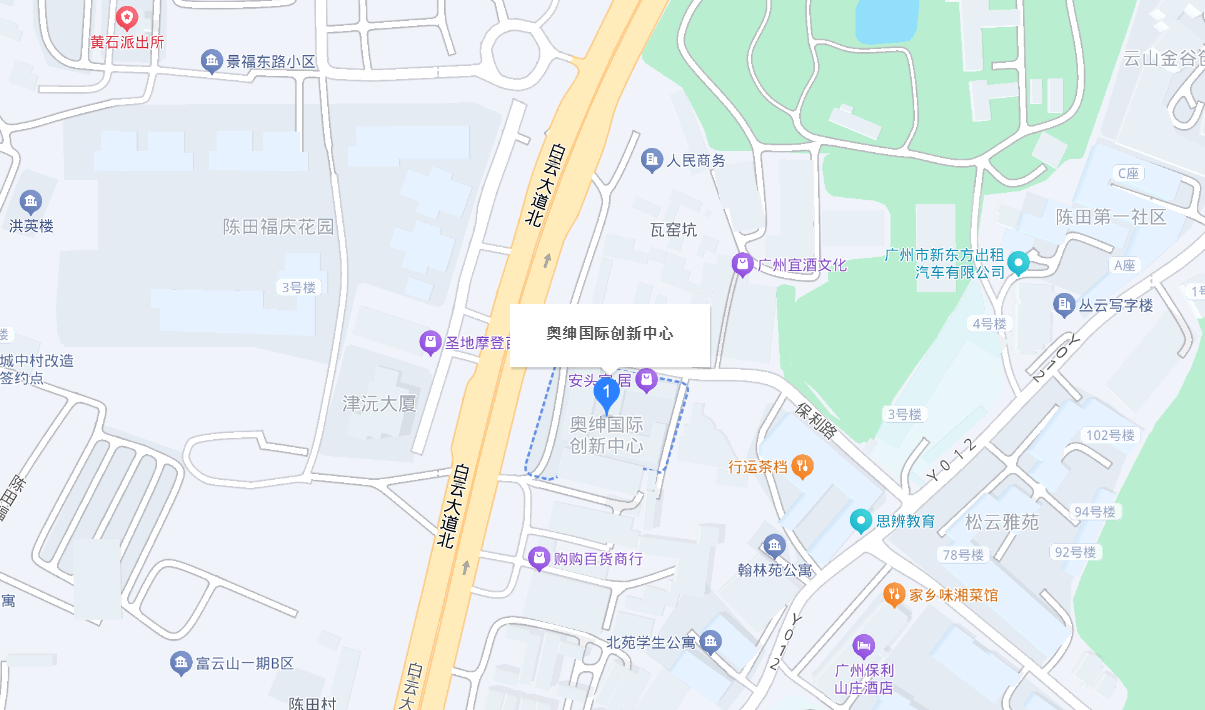1205x710 pixels.
Task: Select the 黄石派出所 police station marker
Action: [127, 18]
